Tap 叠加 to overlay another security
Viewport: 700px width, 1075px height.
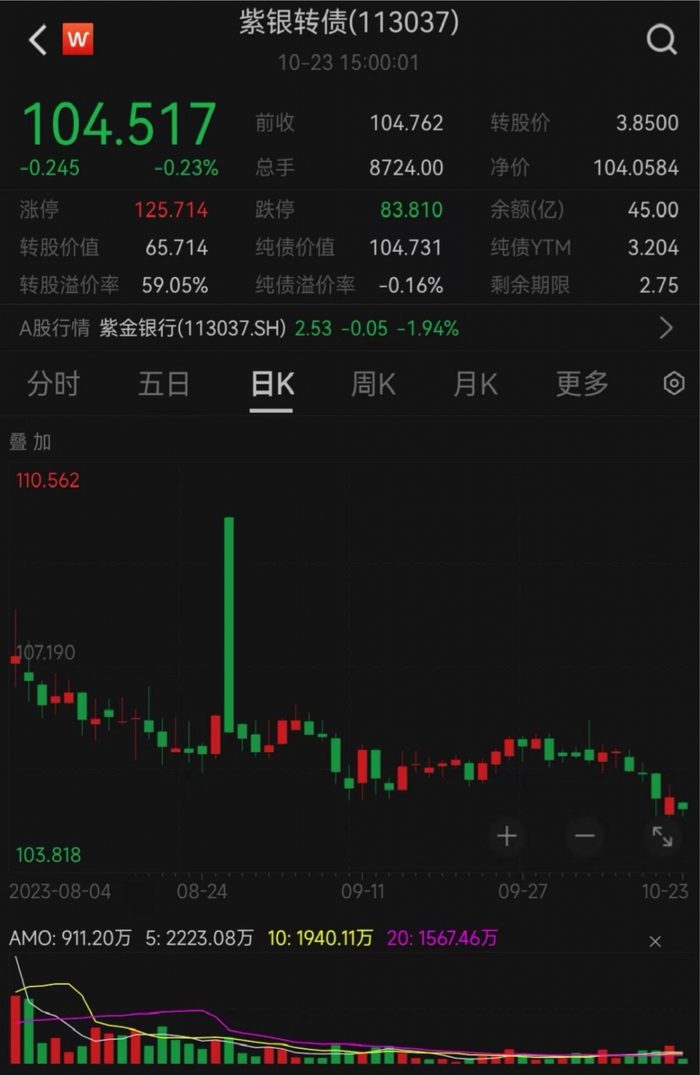click(x=30, y=442)
